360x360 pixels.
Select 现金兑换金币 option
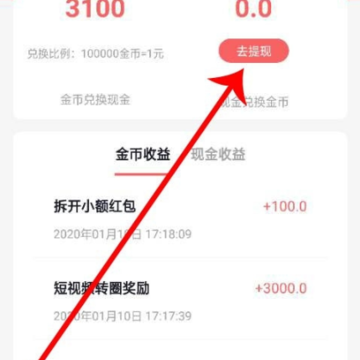(x=254, y=102)
